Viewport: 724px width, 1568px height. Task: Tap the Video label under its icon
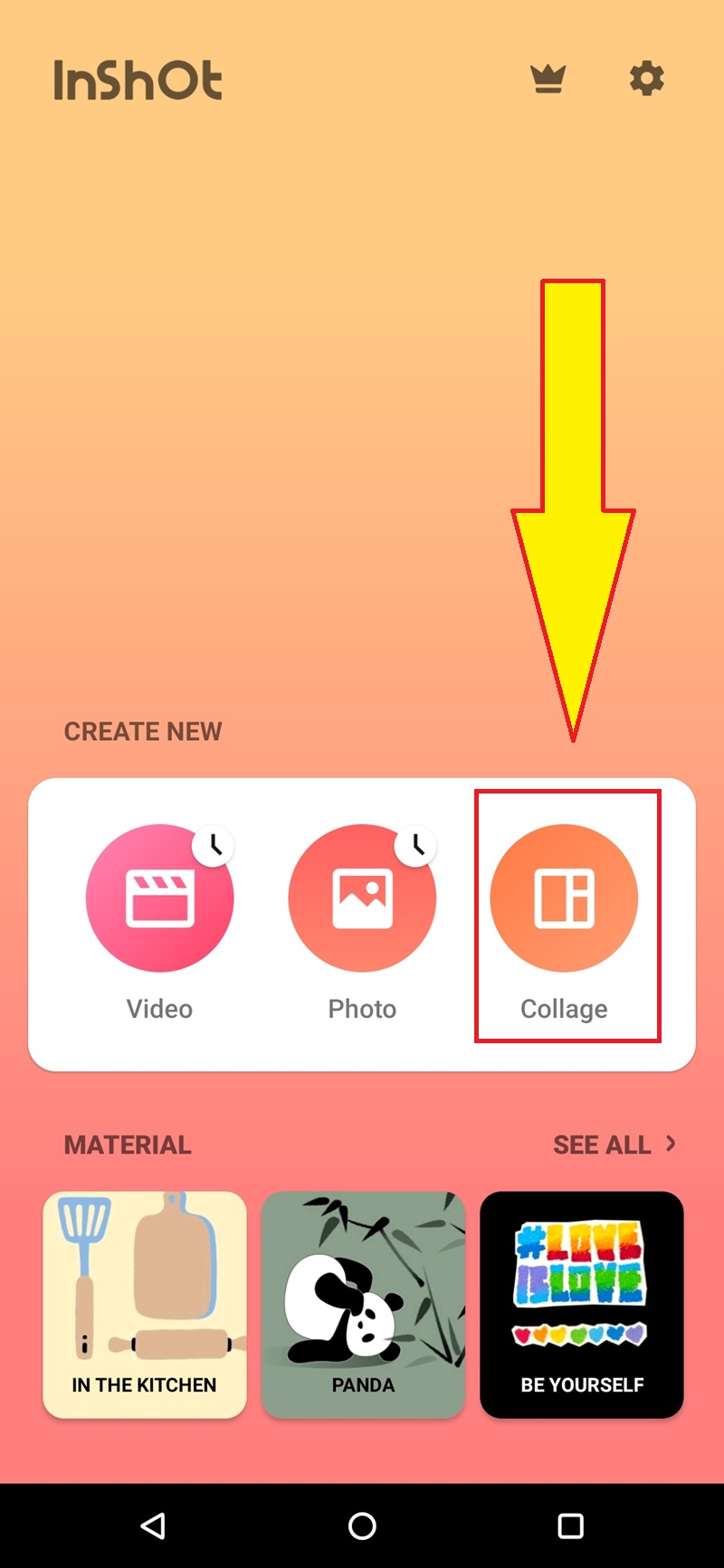[x=160, y=1008]
